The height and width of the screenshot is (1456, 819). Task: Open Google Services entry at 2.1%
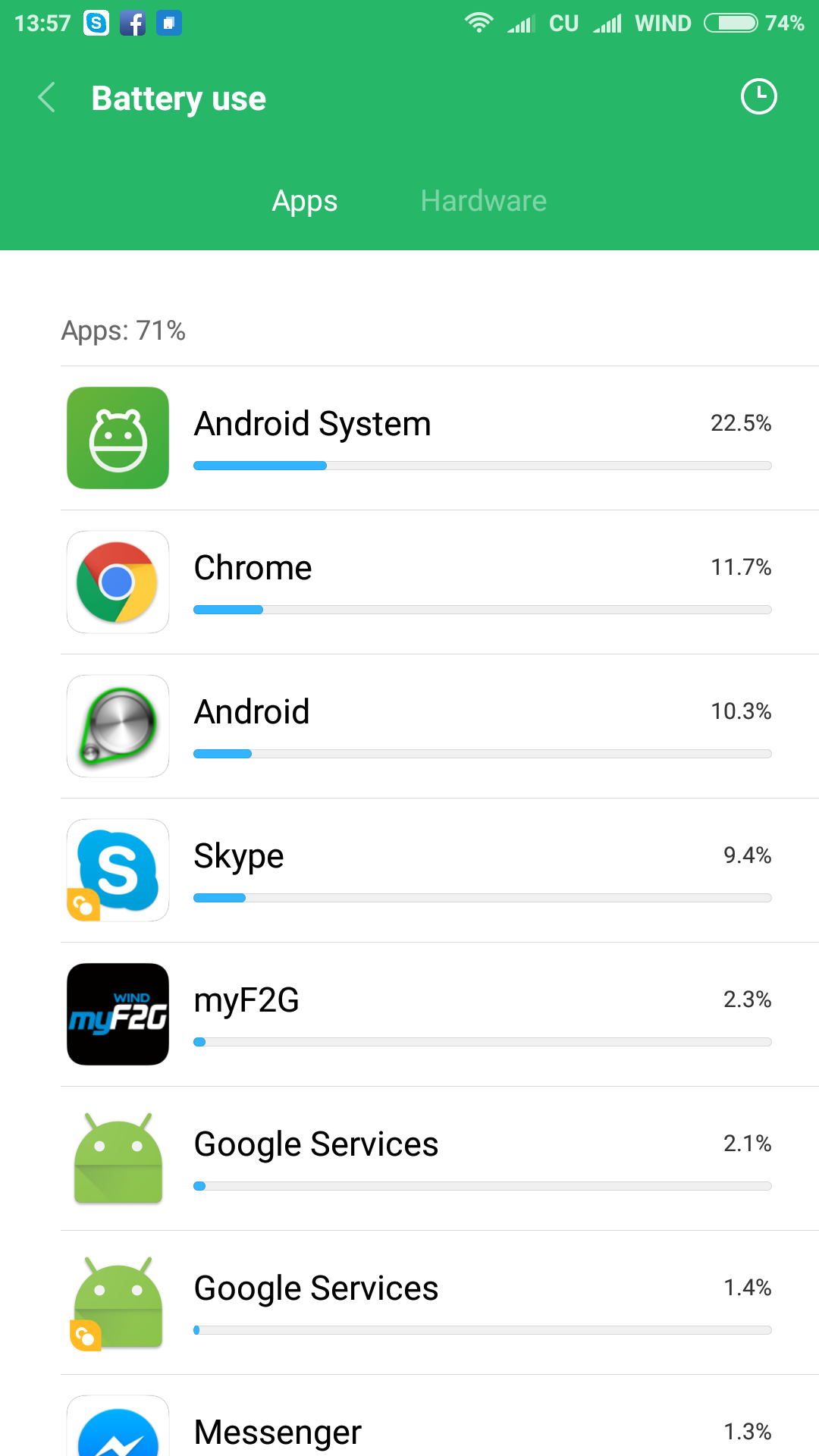tap(440, 1159)
